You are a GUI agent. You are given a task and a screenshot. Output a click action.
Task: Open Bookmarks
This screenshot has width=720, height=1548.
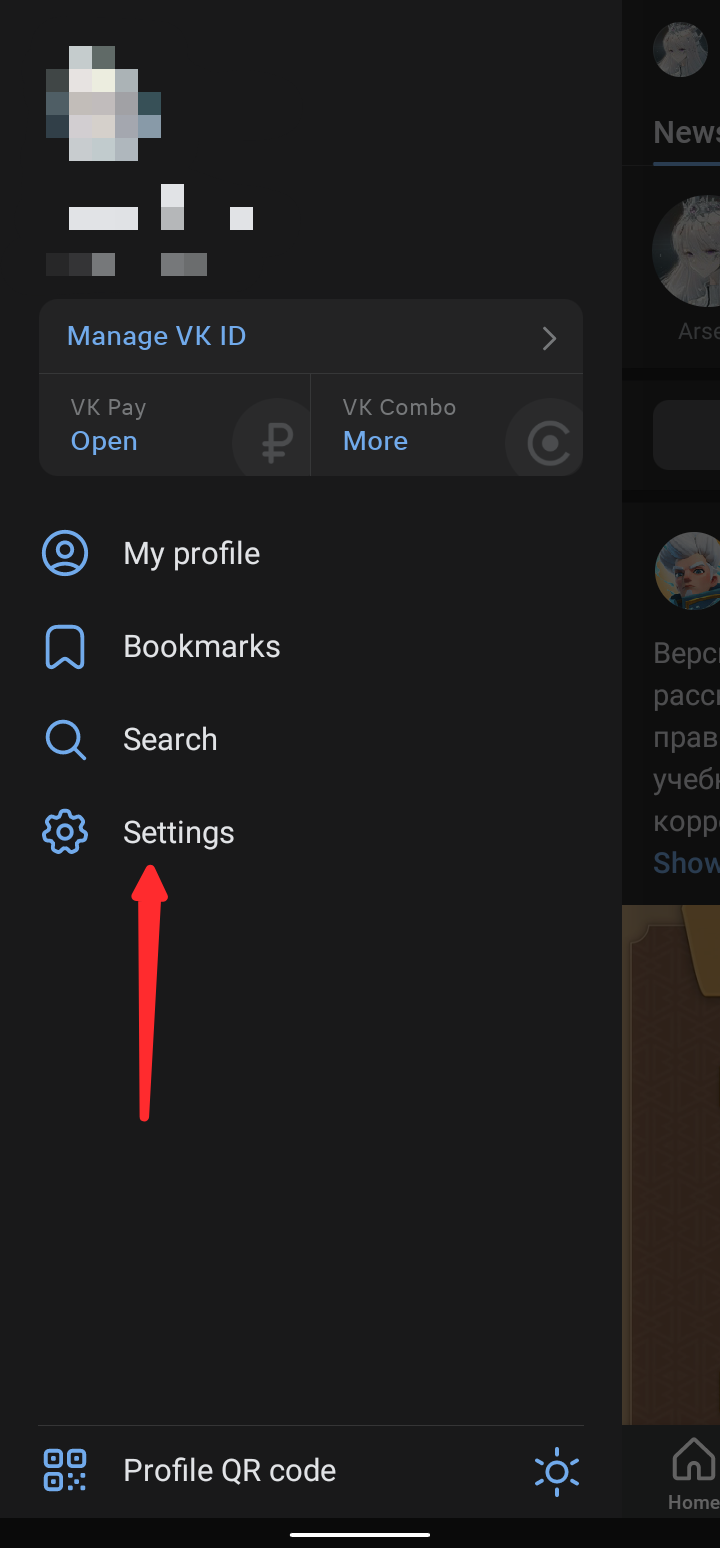[200, 647]
